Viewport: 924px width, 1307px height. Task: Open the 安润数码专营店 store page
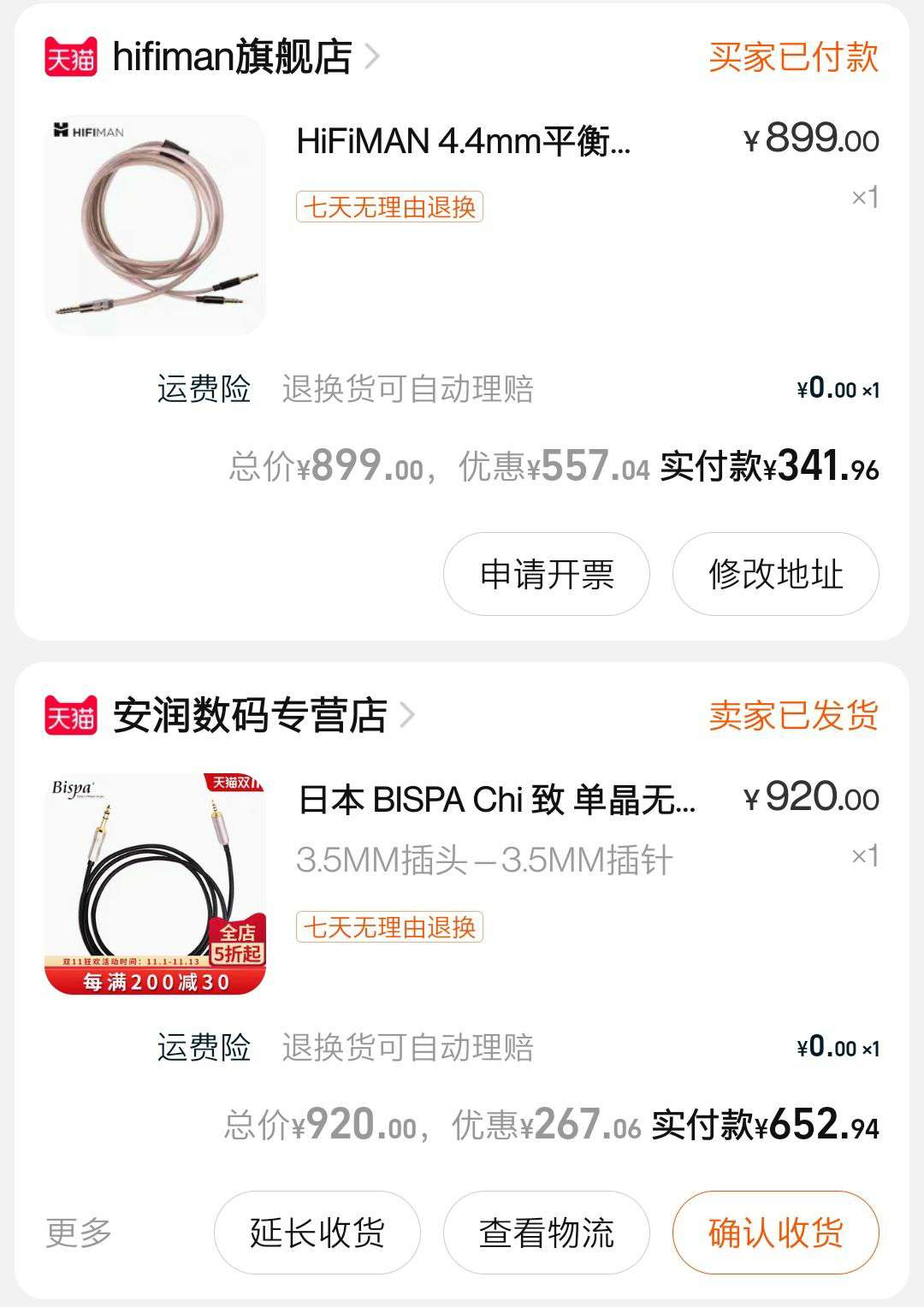[x=250, y=716]
